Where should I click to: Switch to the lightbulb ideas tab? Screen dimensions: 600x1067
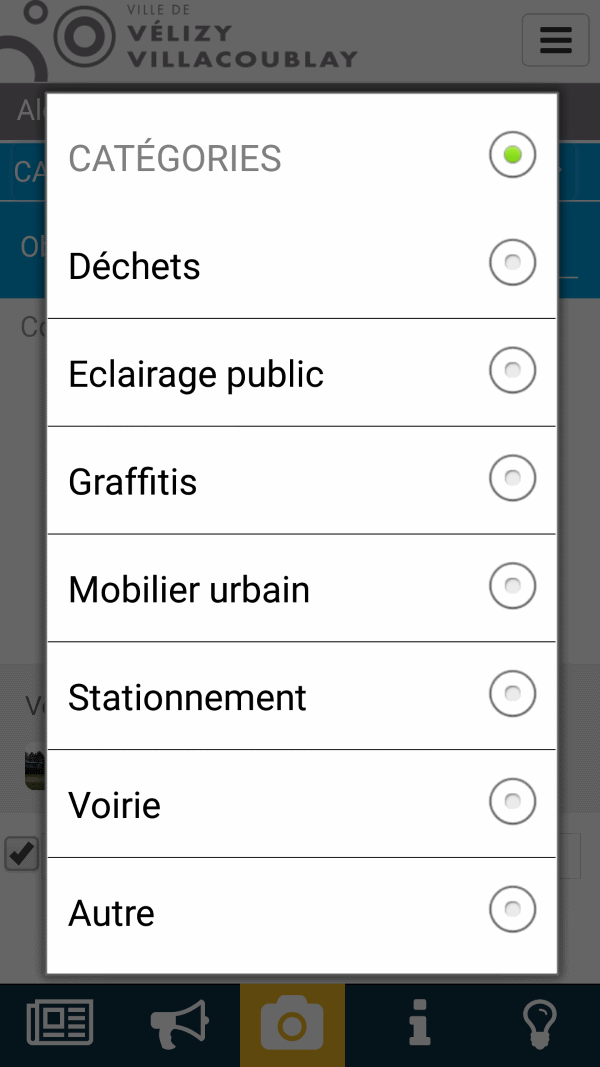pyautogui.click(x=539, y=1023)
